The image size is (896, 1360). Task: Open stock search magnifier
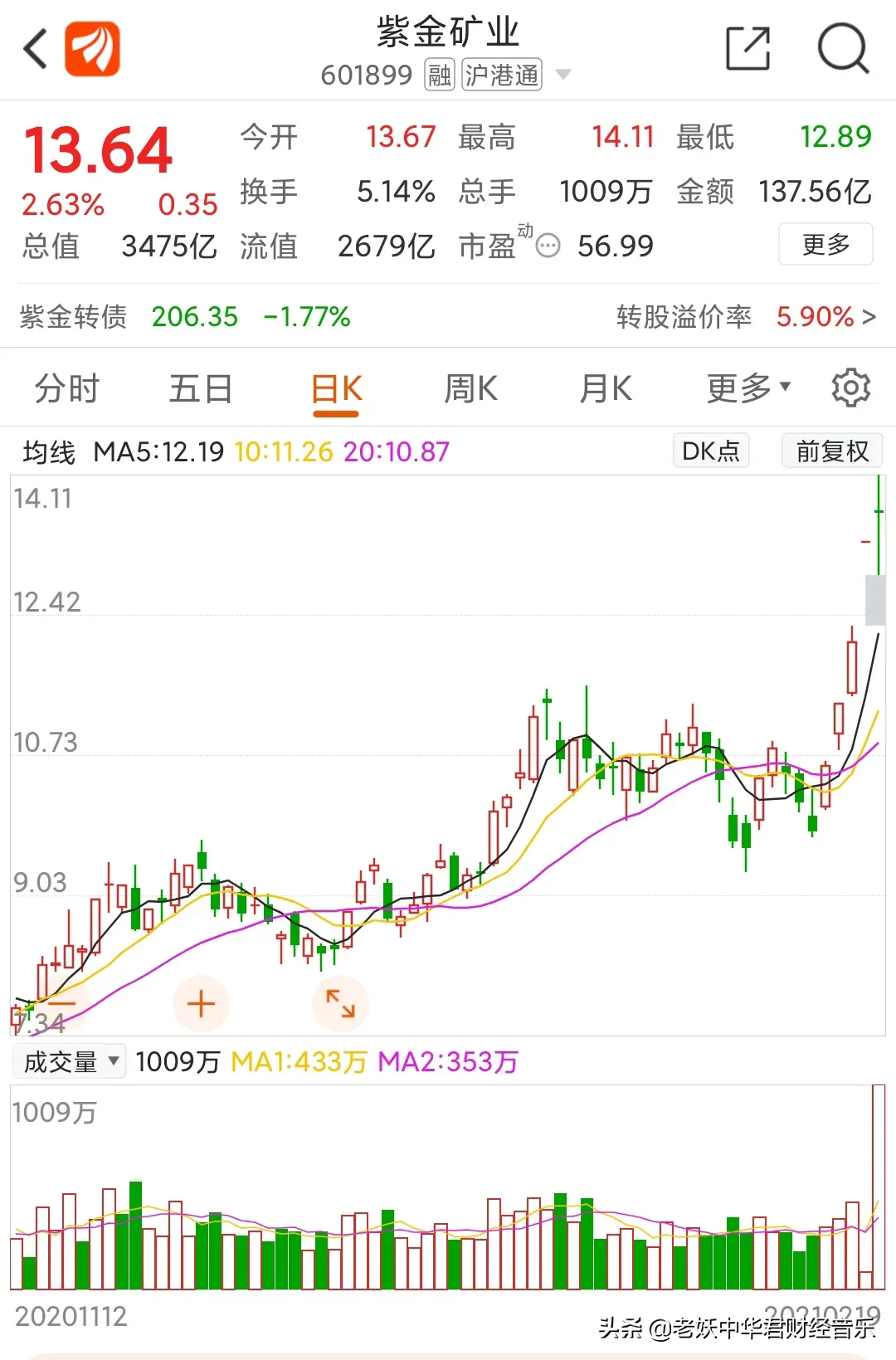(x=843, y=49)
